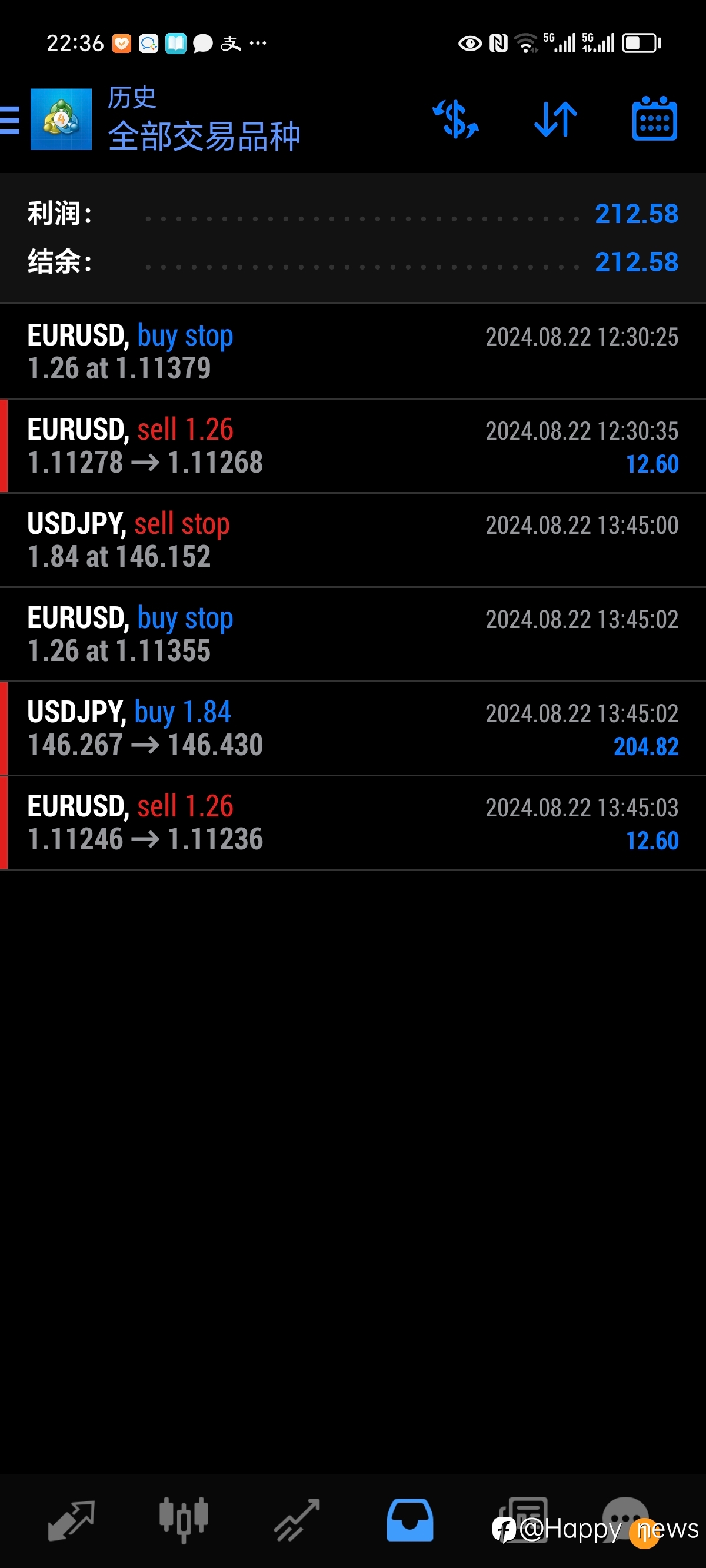
Task: Open the Messages chat bubble tab
Action: point(625,1520)
